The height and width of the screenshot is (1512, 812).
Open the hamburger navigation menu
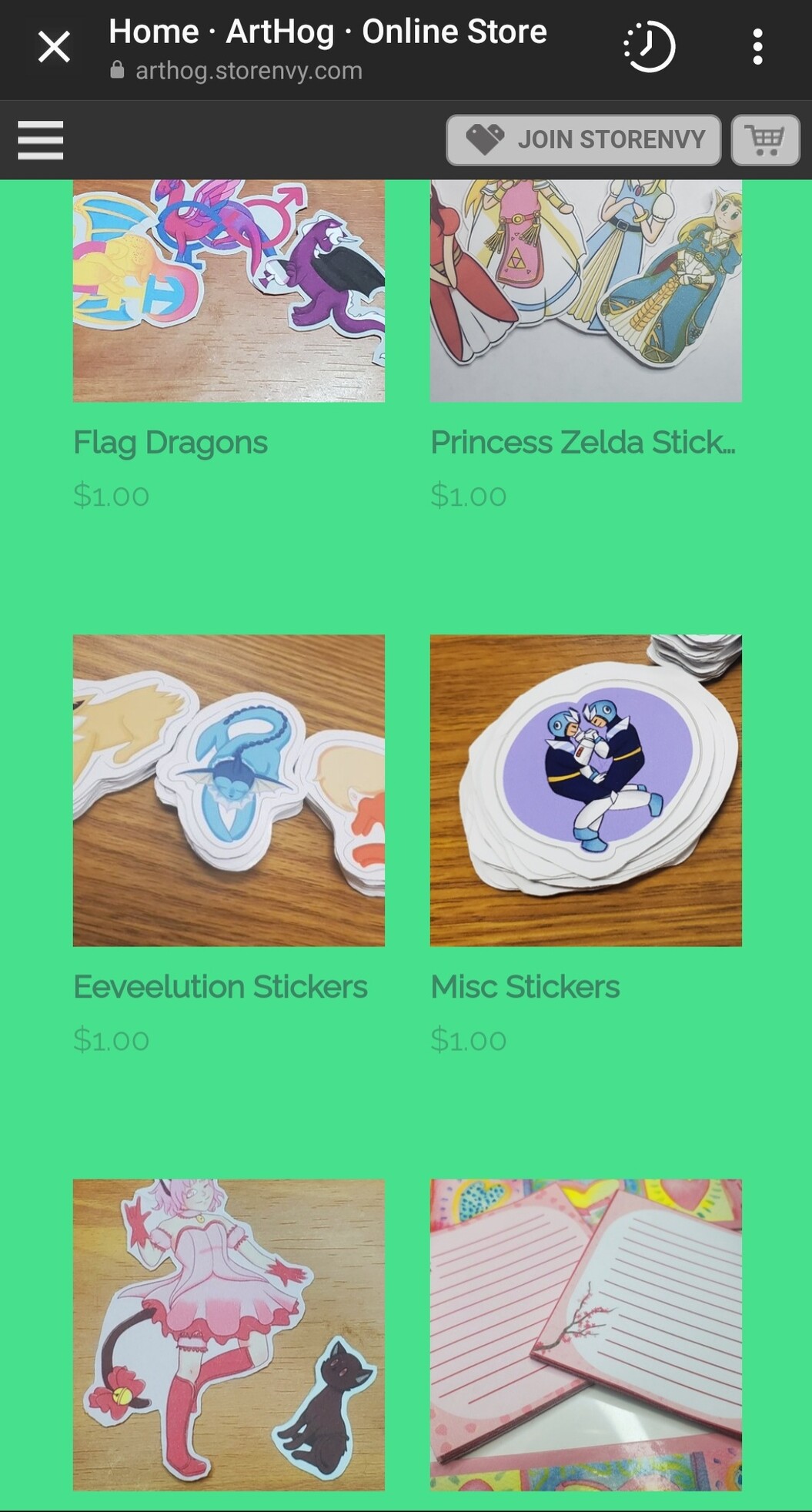click(x=40, y=140)
